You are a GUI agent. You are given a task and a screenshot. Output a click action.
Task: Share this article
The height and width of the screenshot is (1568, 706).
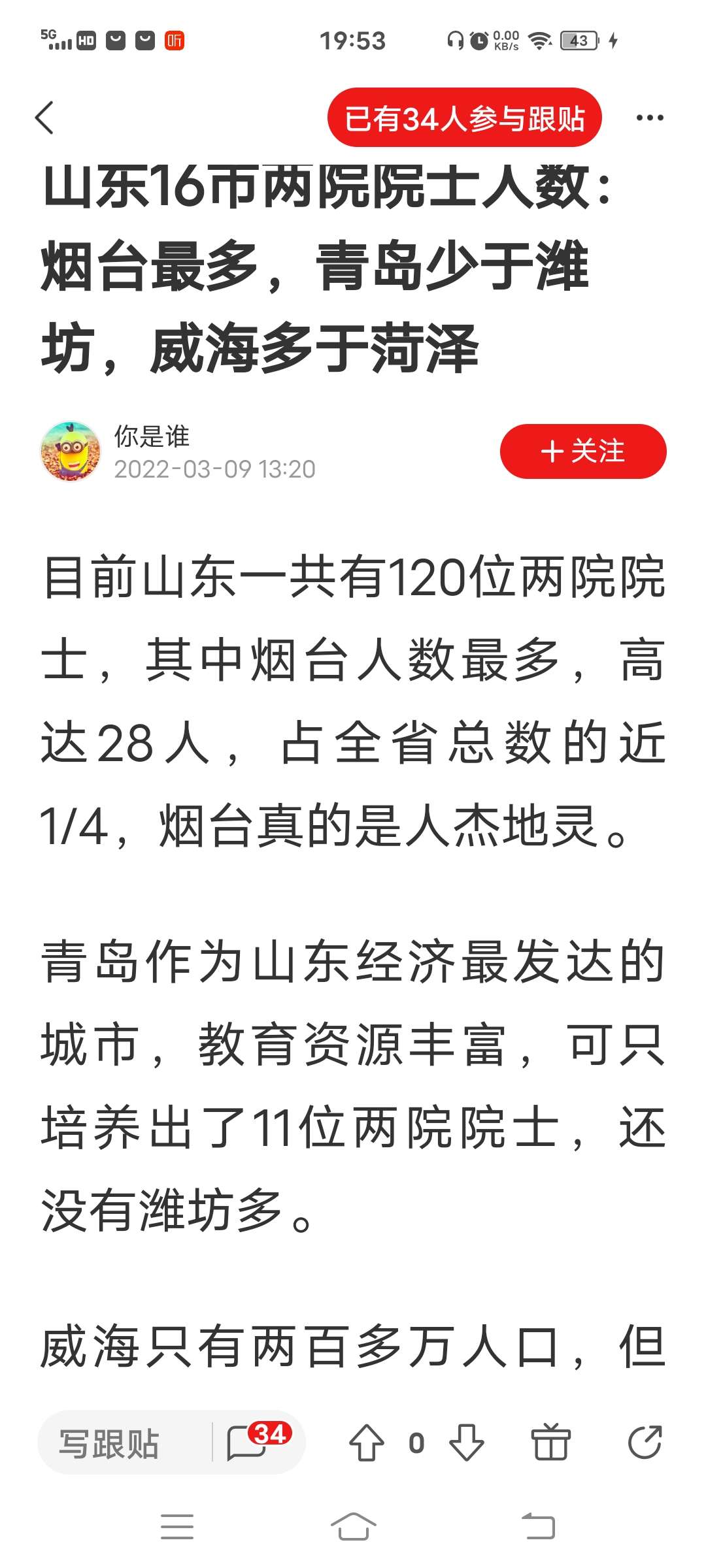point(645,1443)
